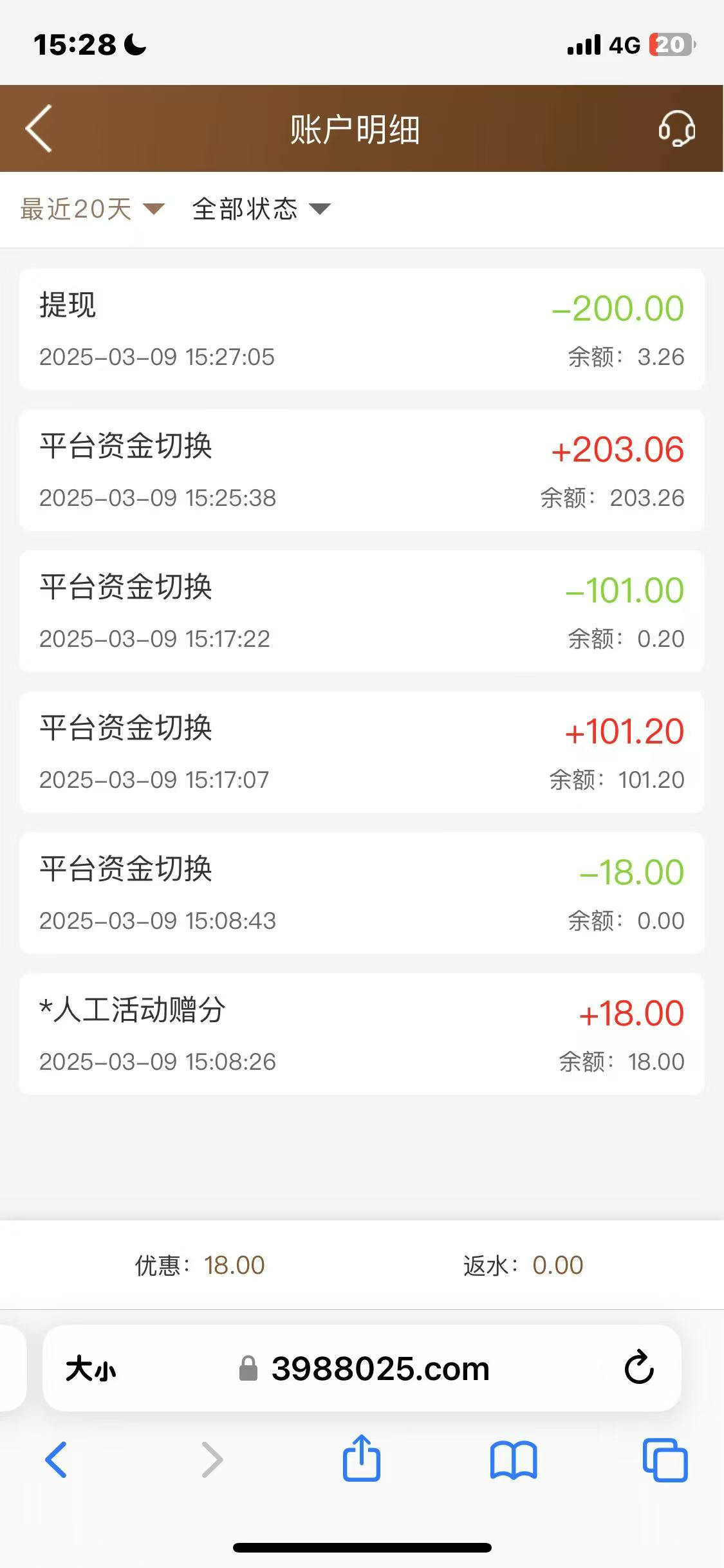Tap the 大小 page settings button
Image resolution: width=724 pixels, height=1568 pixels.
pyautogui.click(x=91, y=1368)
